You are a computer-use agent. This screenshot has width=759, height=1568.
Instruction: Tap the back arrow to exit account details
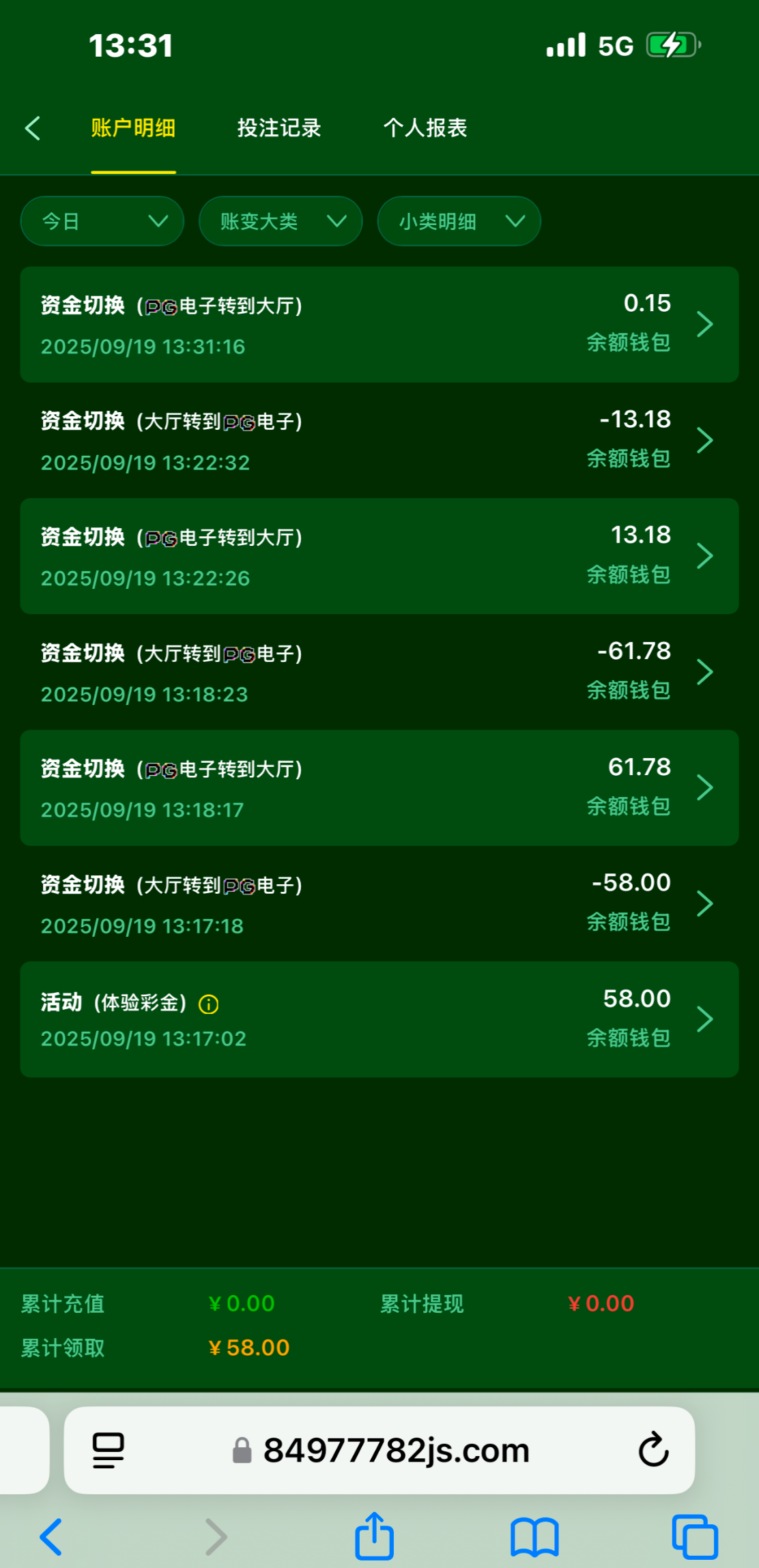[33, 128]
